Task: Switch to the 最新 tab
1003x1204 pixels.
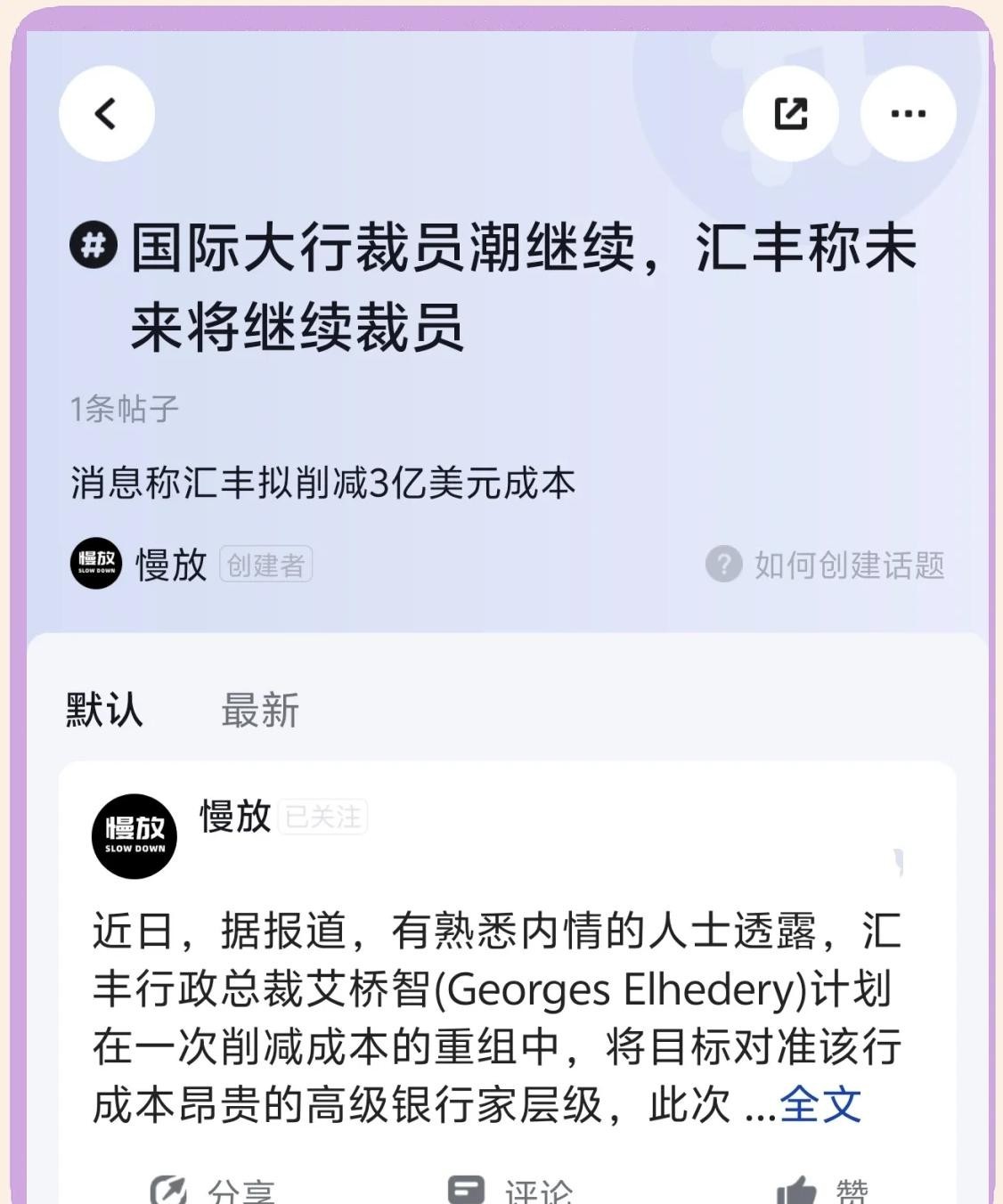Action: tap(259, 710)
